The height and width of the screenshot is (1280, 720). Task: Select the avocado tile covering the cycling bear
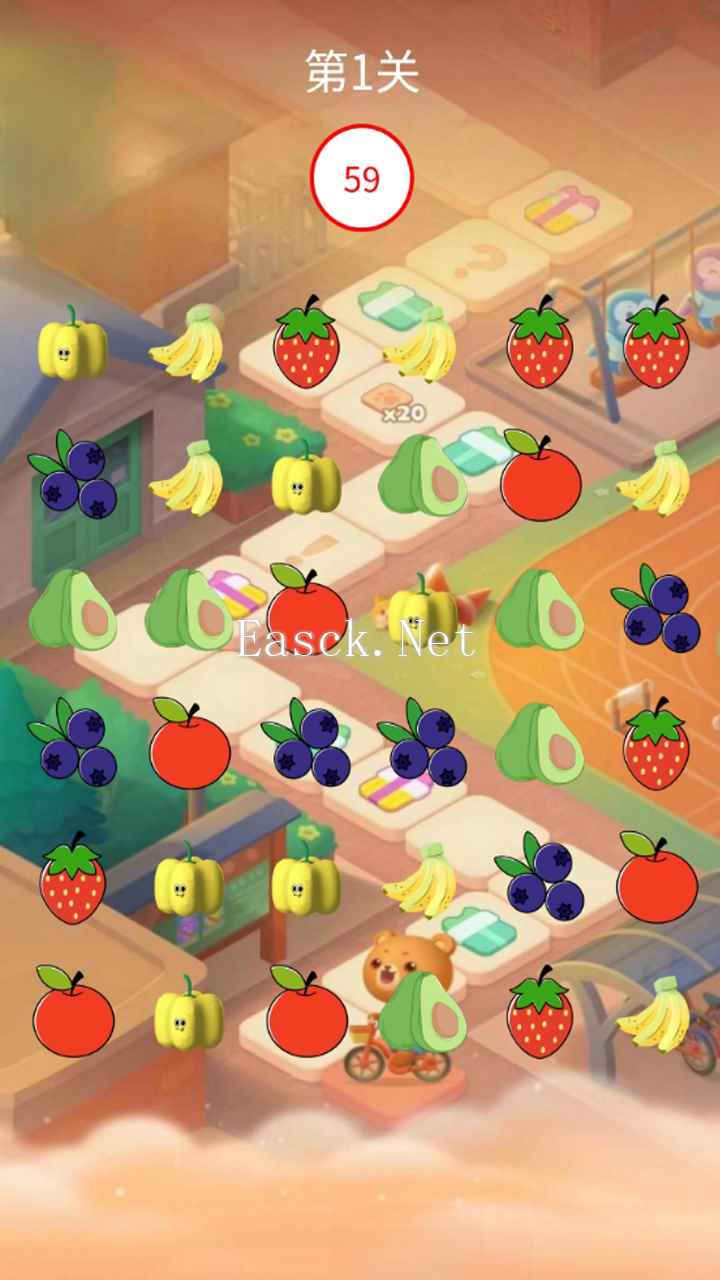click(x=422, y=1013)
